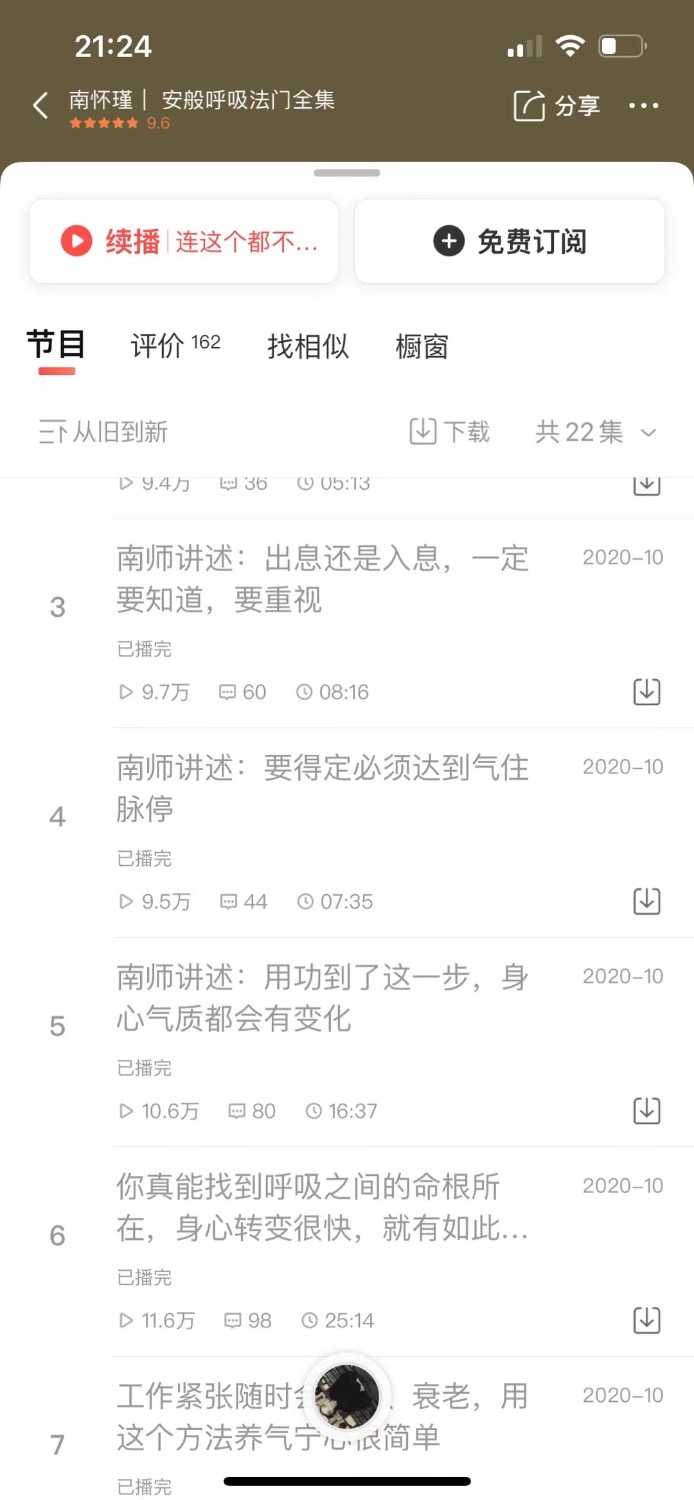The height and width of the screenshot is (1500, 694).
Task: Play episode 4 要得定必须达到气住脉停
Action: point(322,788)
